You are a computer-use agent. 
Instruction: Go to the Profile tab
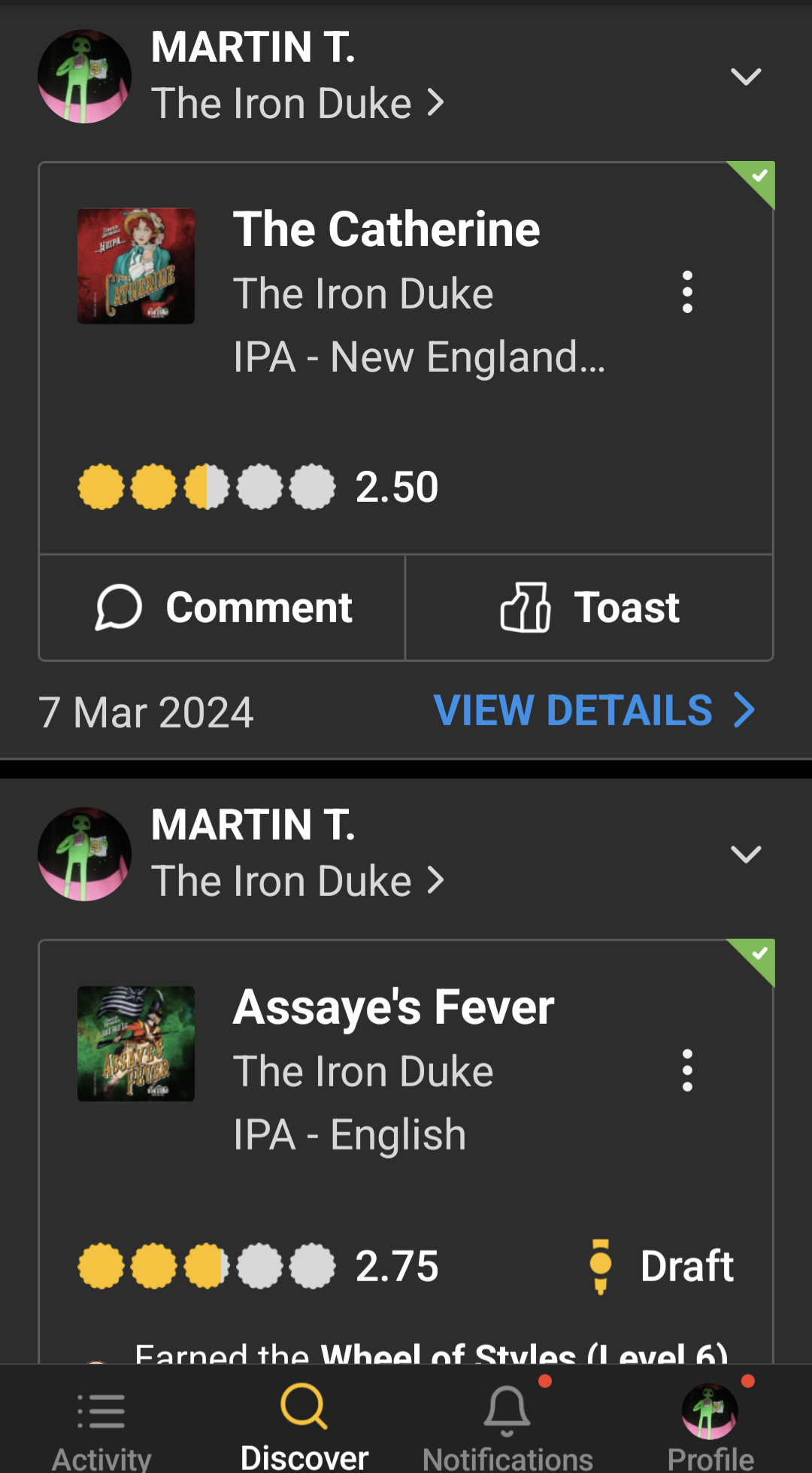tap(710, 1426)
